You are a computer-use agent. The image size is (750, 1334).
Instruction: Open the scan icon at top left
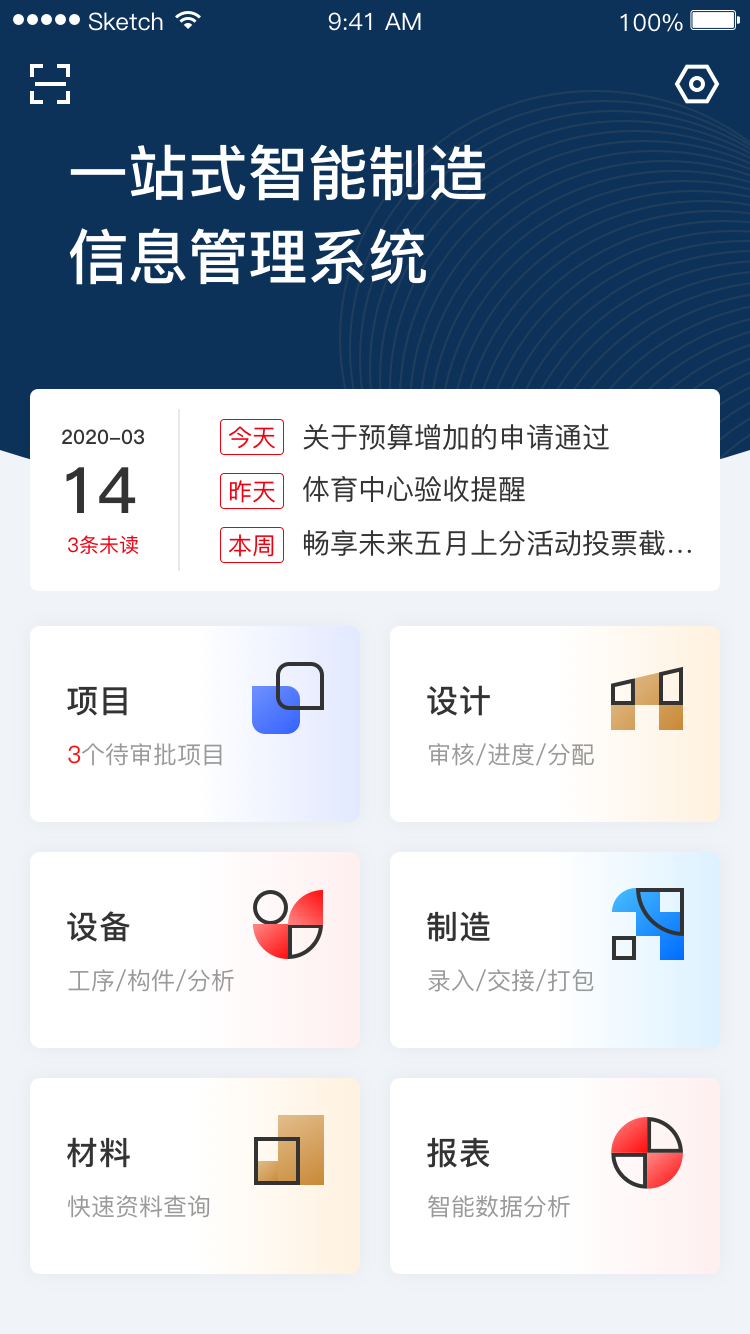50,84
